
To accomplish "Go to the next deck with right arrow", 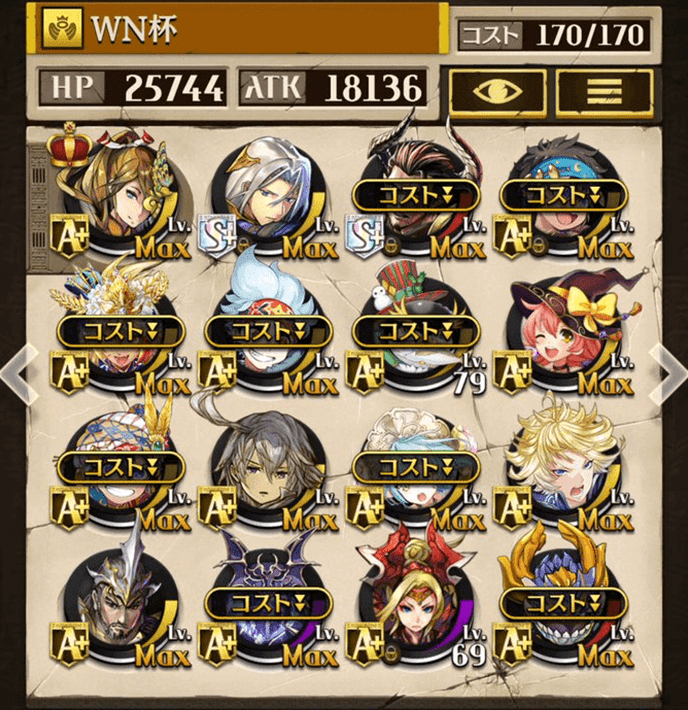I will tap(666, 372).
